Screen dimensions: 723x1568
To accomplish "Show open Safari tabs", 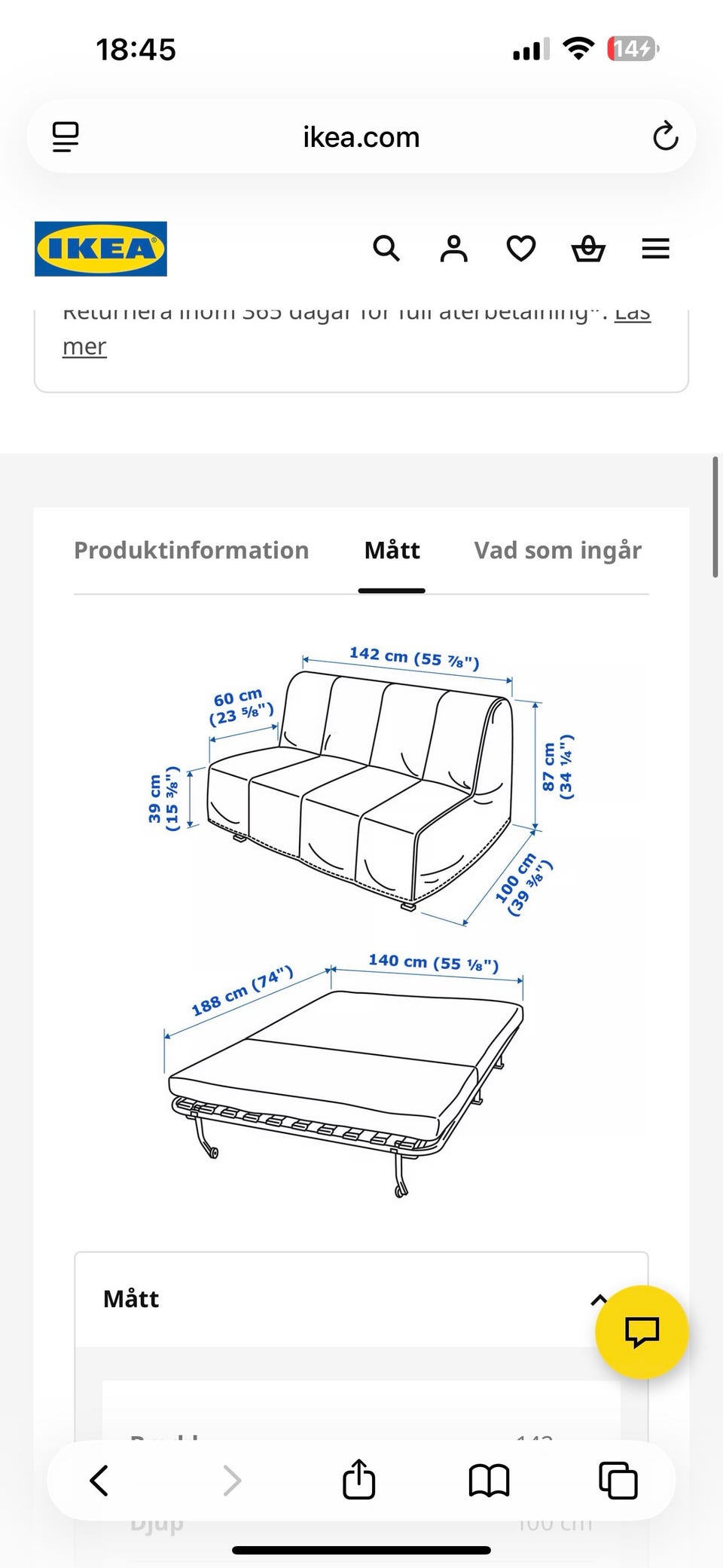I will [618, 1480].
